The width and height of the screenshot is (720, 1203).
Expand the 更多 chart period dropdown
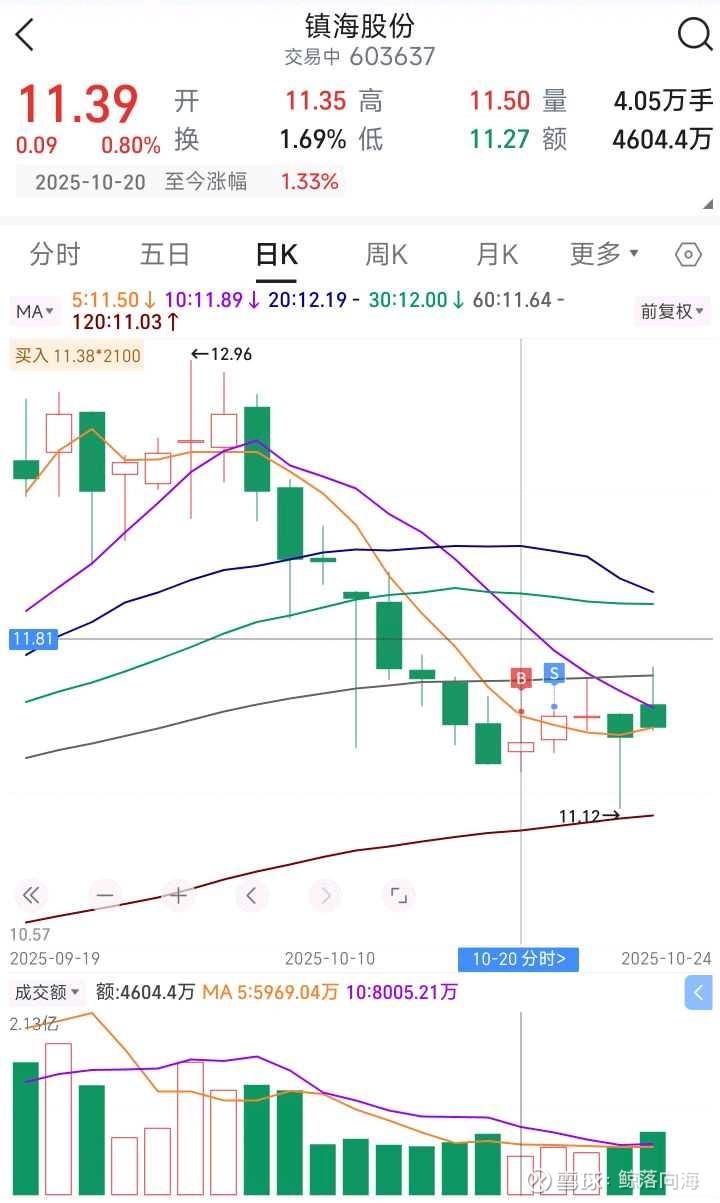(604, 254)
